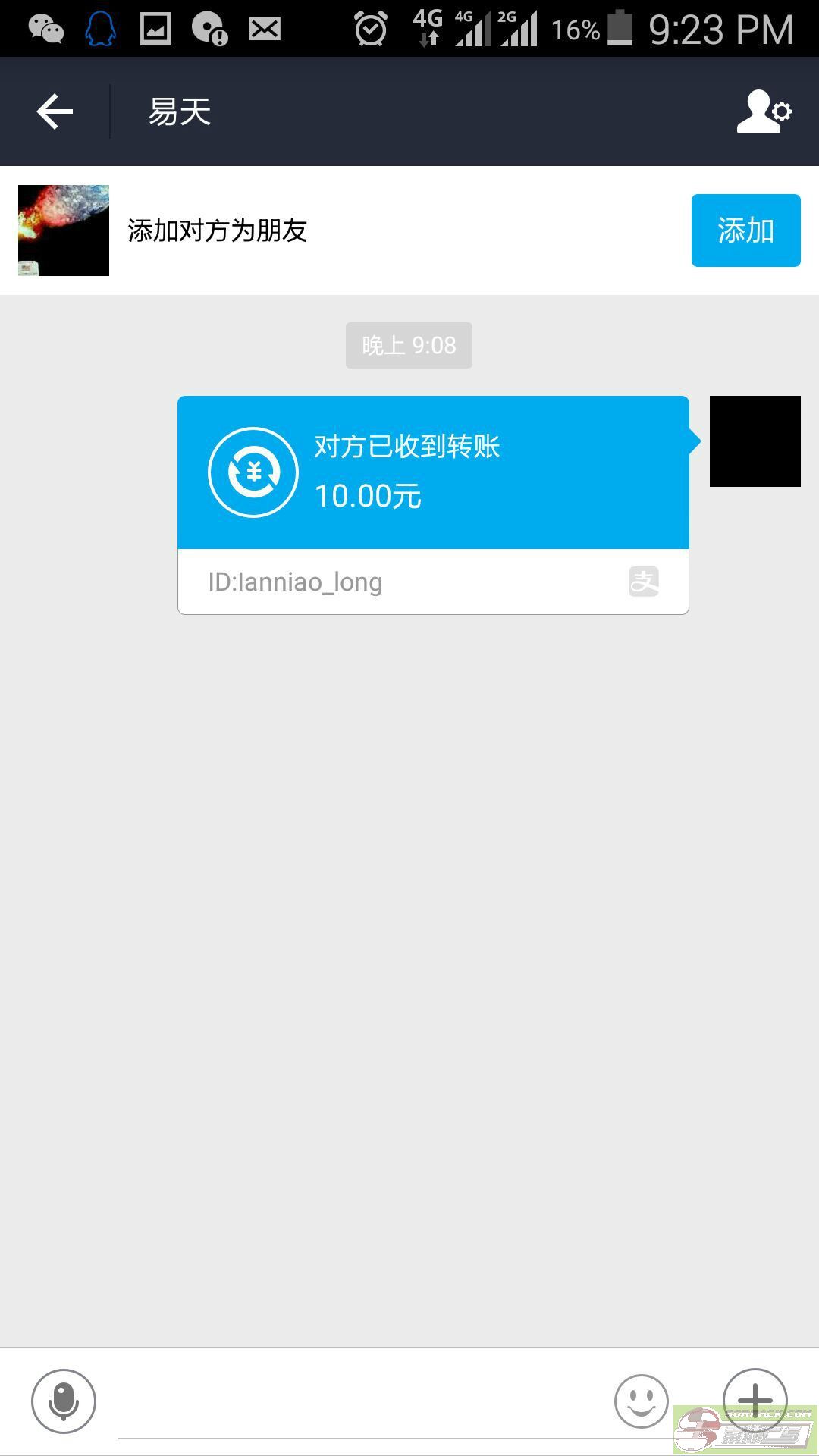Open the emoji smiley picker
The image size is (819, 1456).
point(642,1401)
